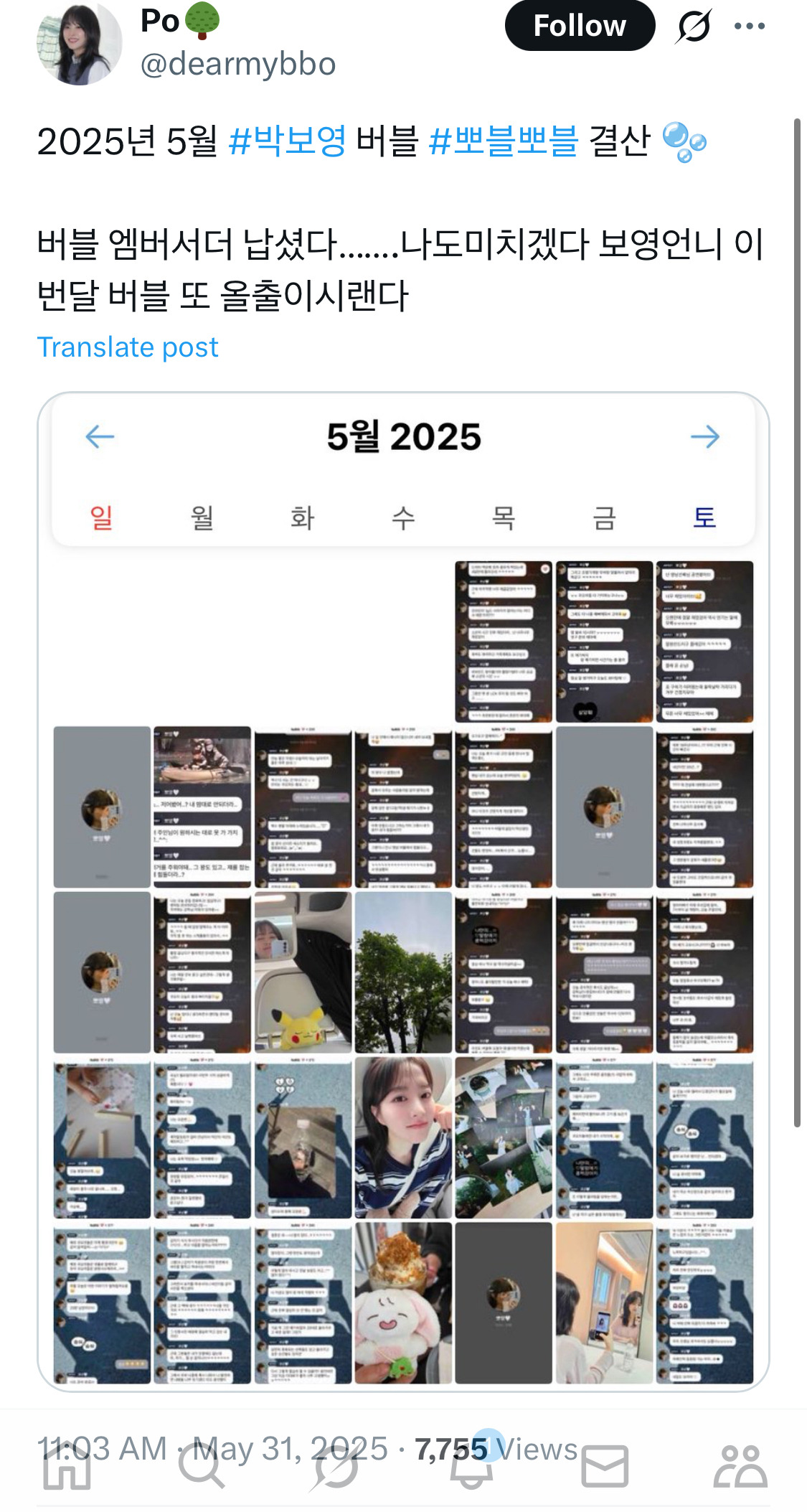Follow the Po account
Image resolution: width=807 pixels, height=1512 pixels.
579,26
